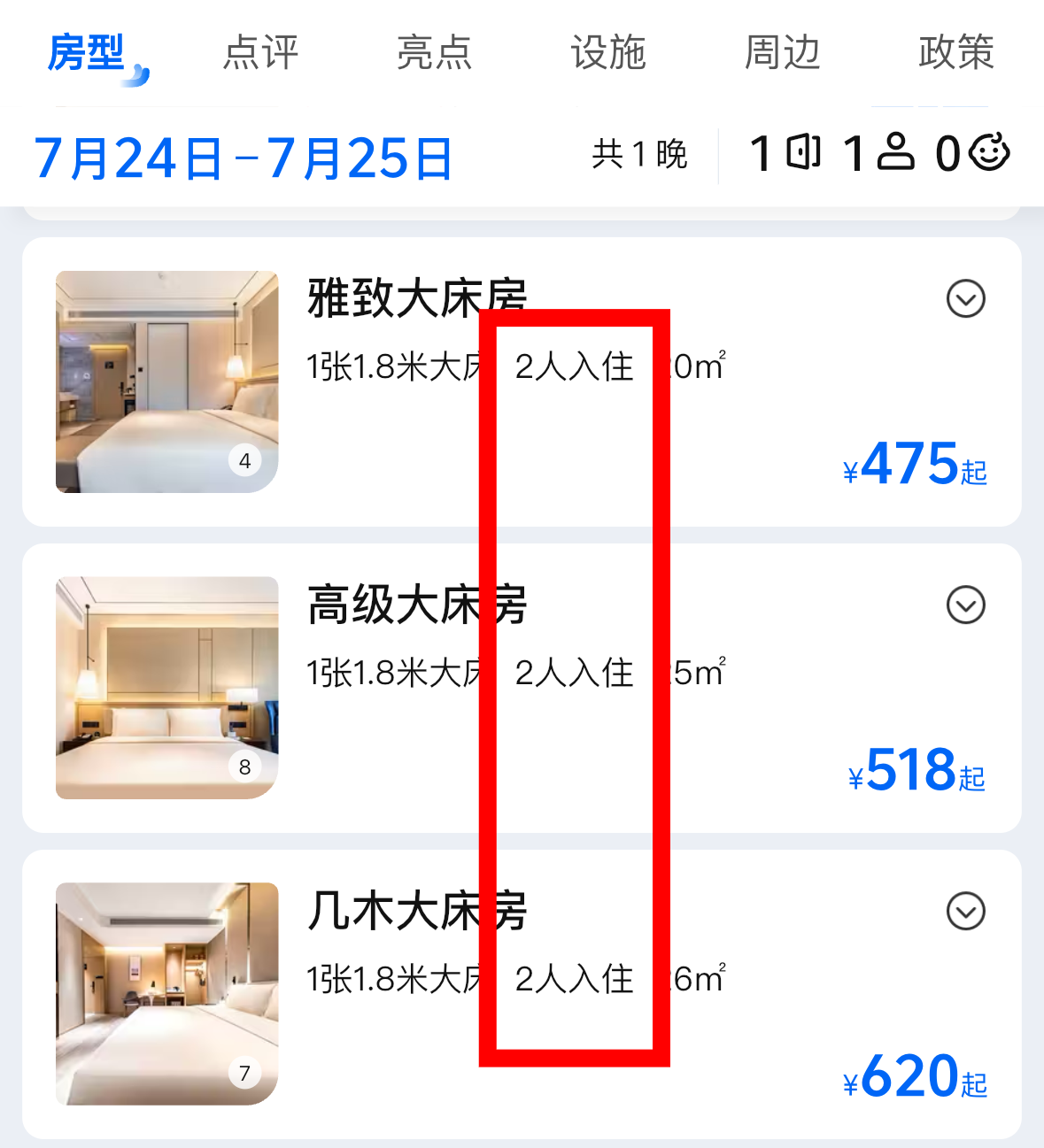View photos of 几木大床房
1044x1148 pixels.
click(x=167, y=993)
